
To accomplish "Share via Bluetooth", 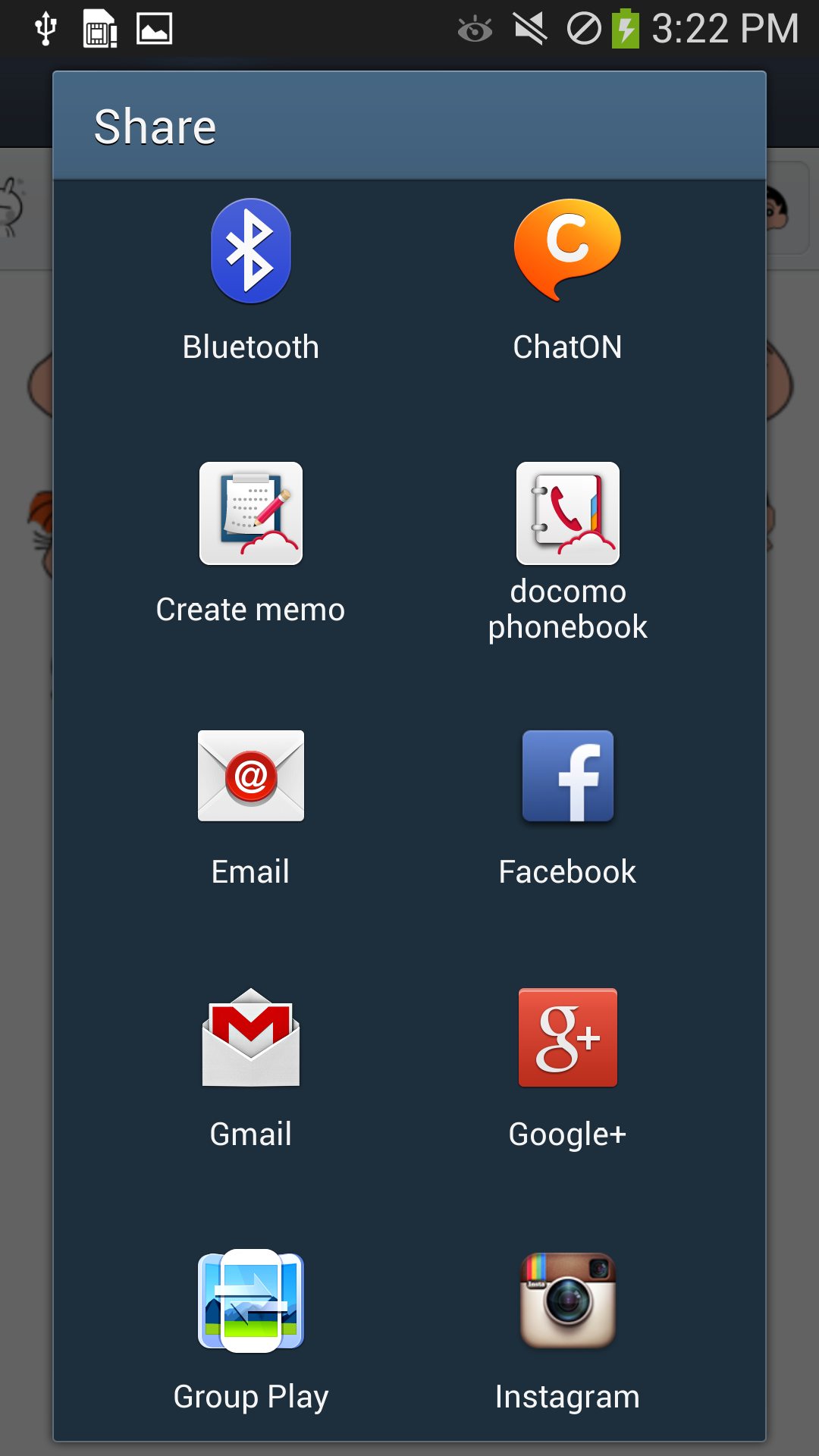I will pyautogui.click(x=251, y=281).
